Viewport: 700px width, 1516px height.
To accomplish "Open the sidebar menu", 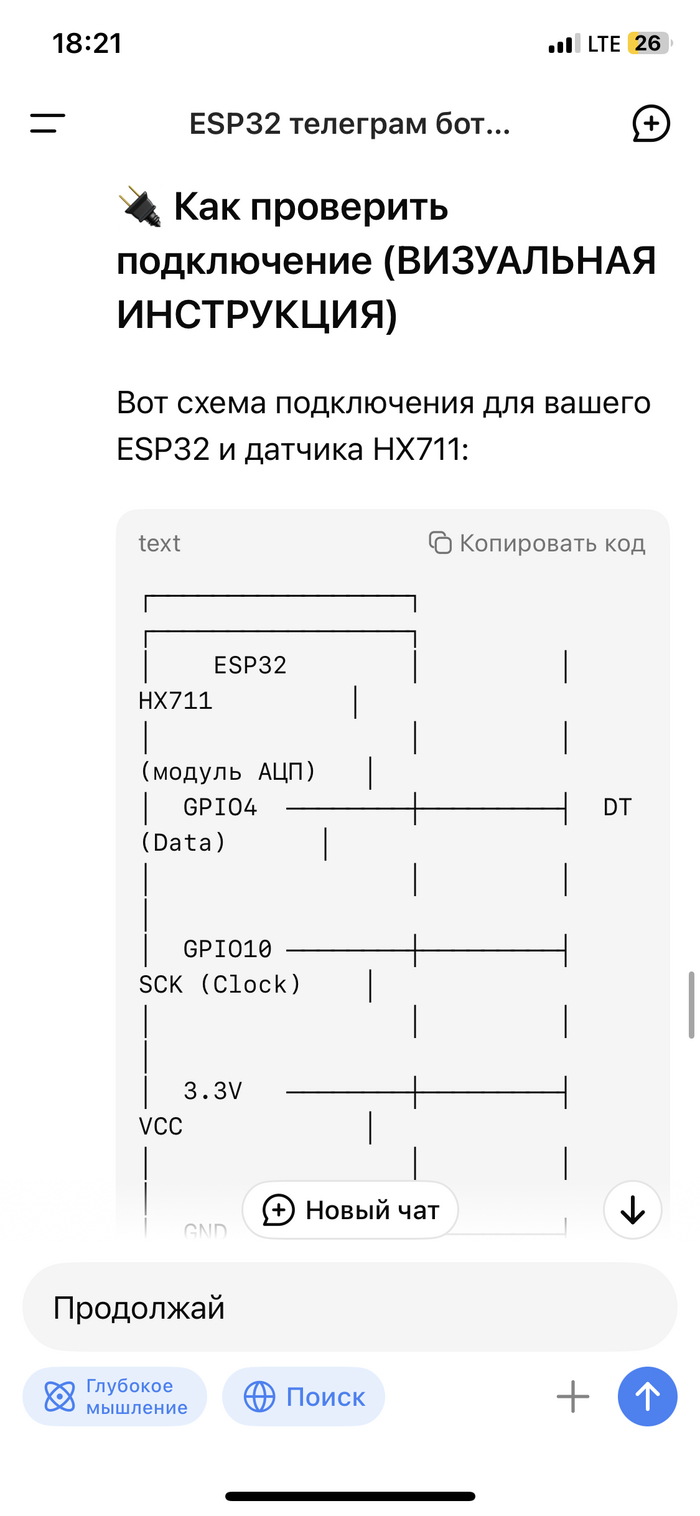I will (x=47, y=124).
